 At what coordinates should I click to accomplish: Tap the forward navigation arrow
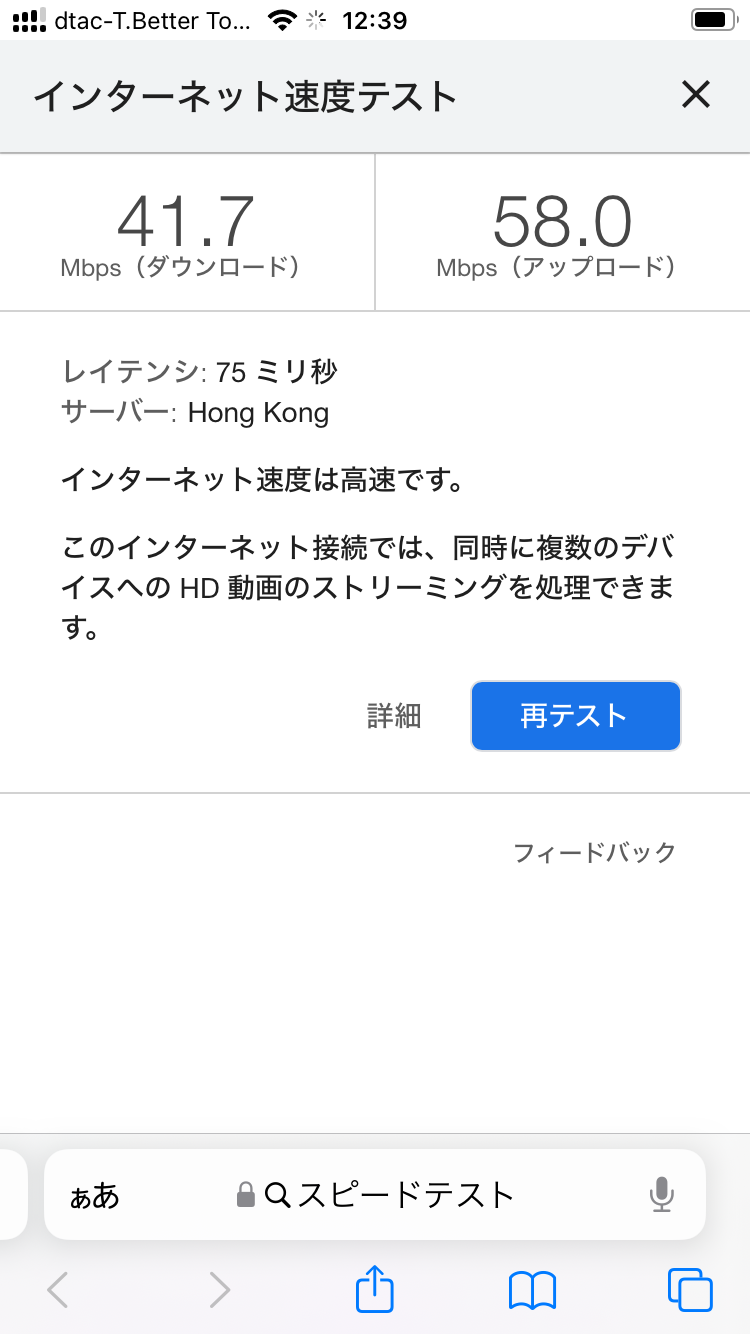point(219,1289)
